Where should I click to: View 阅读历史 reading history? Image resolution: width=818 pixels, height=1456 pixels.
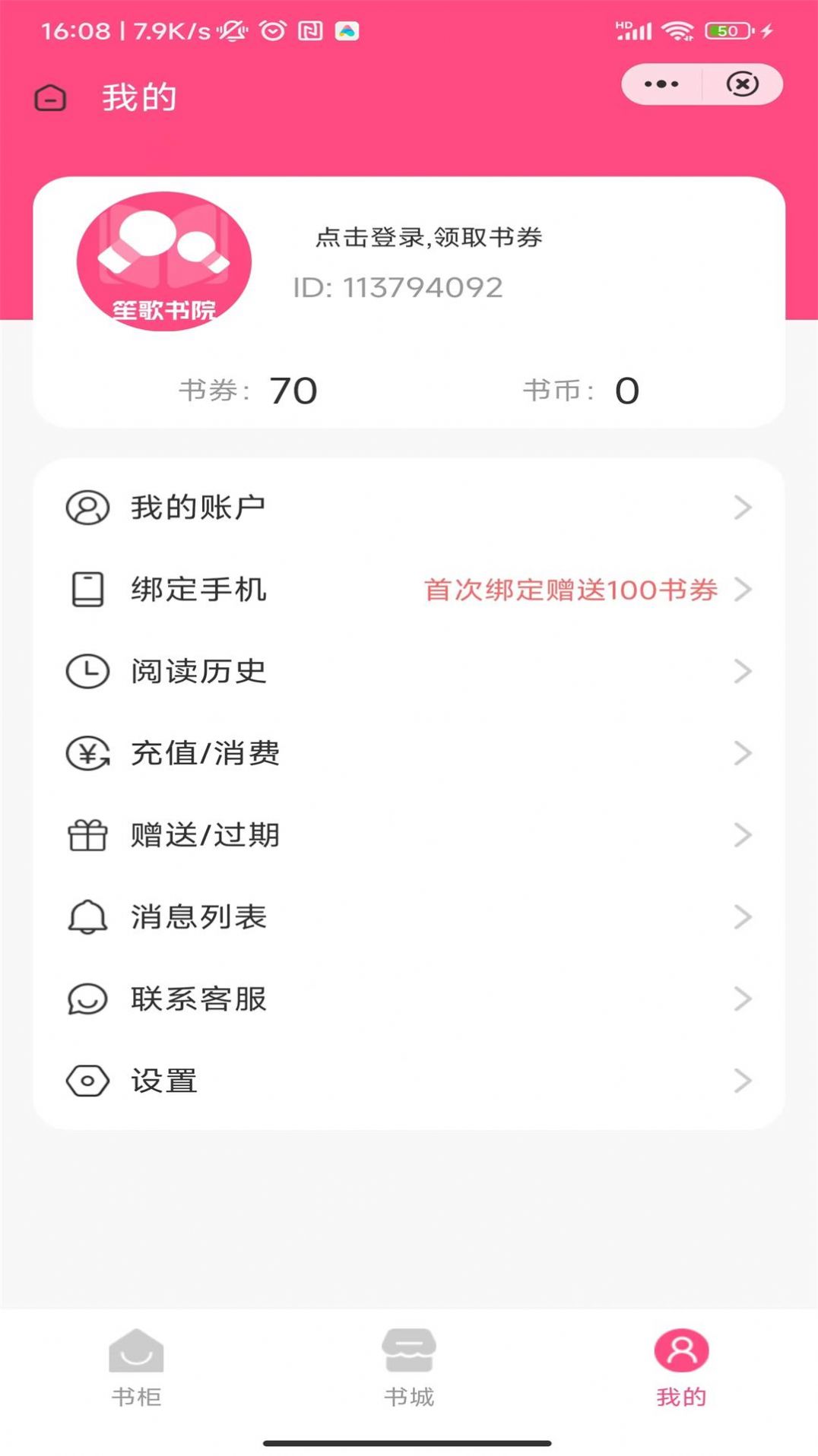click(409, 672)
